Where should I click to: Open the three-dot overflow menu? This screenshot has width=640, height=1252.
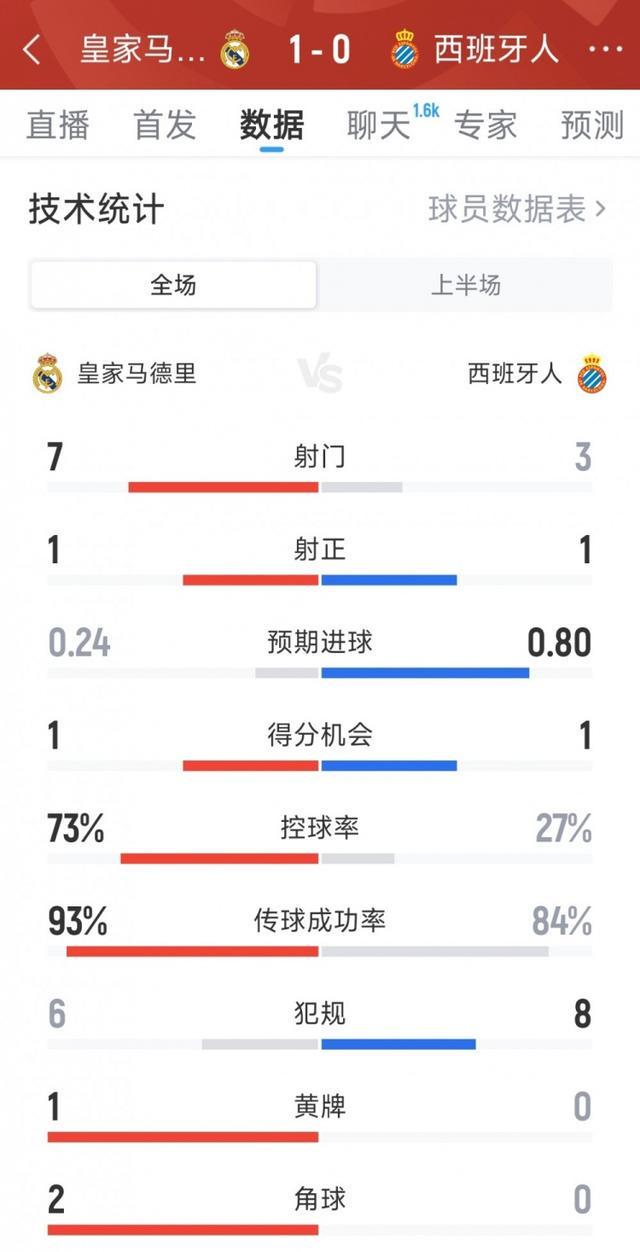pyautogui.click(x=606, y=50)
